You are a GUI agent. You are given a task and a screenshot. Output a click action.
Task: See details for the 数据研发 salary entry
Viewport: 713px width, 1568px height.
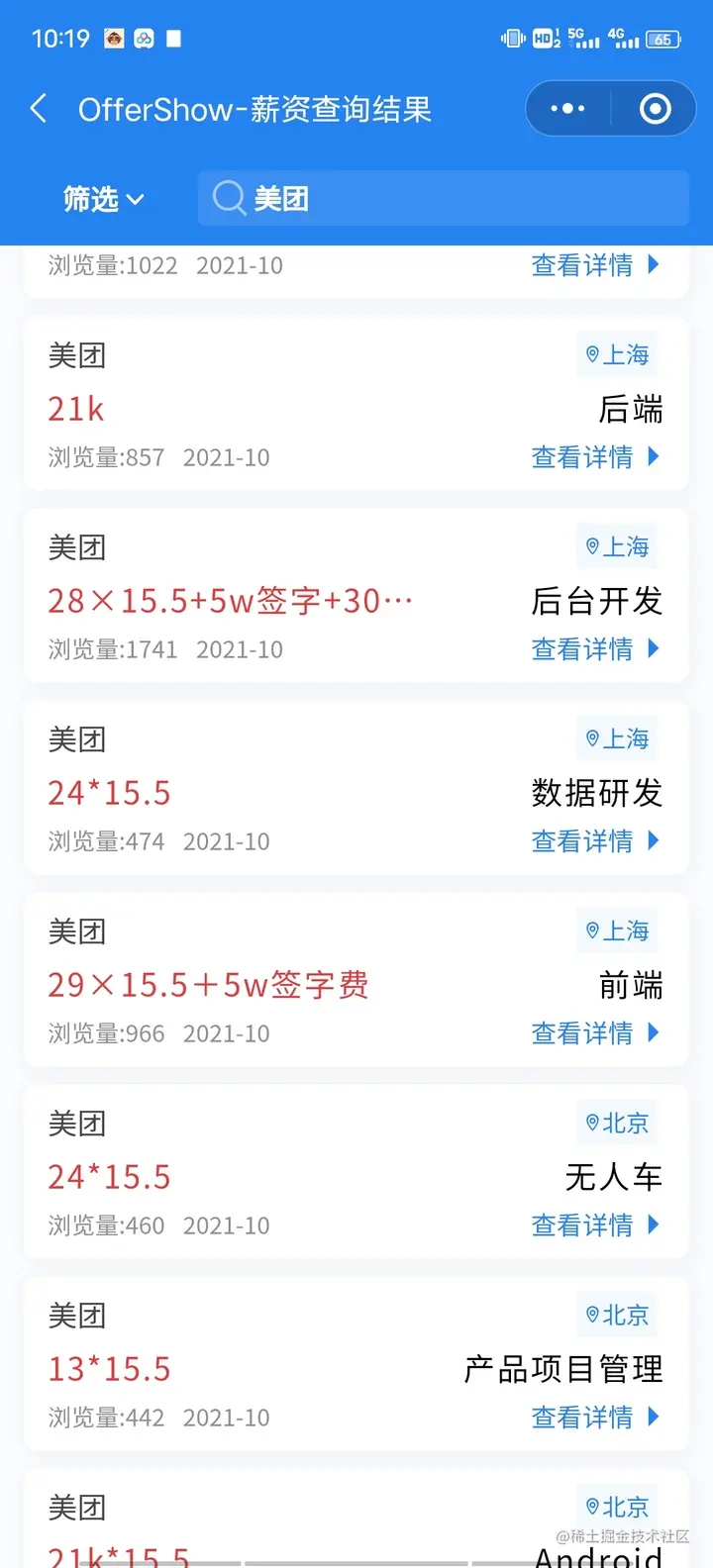[x=595, y=841]
